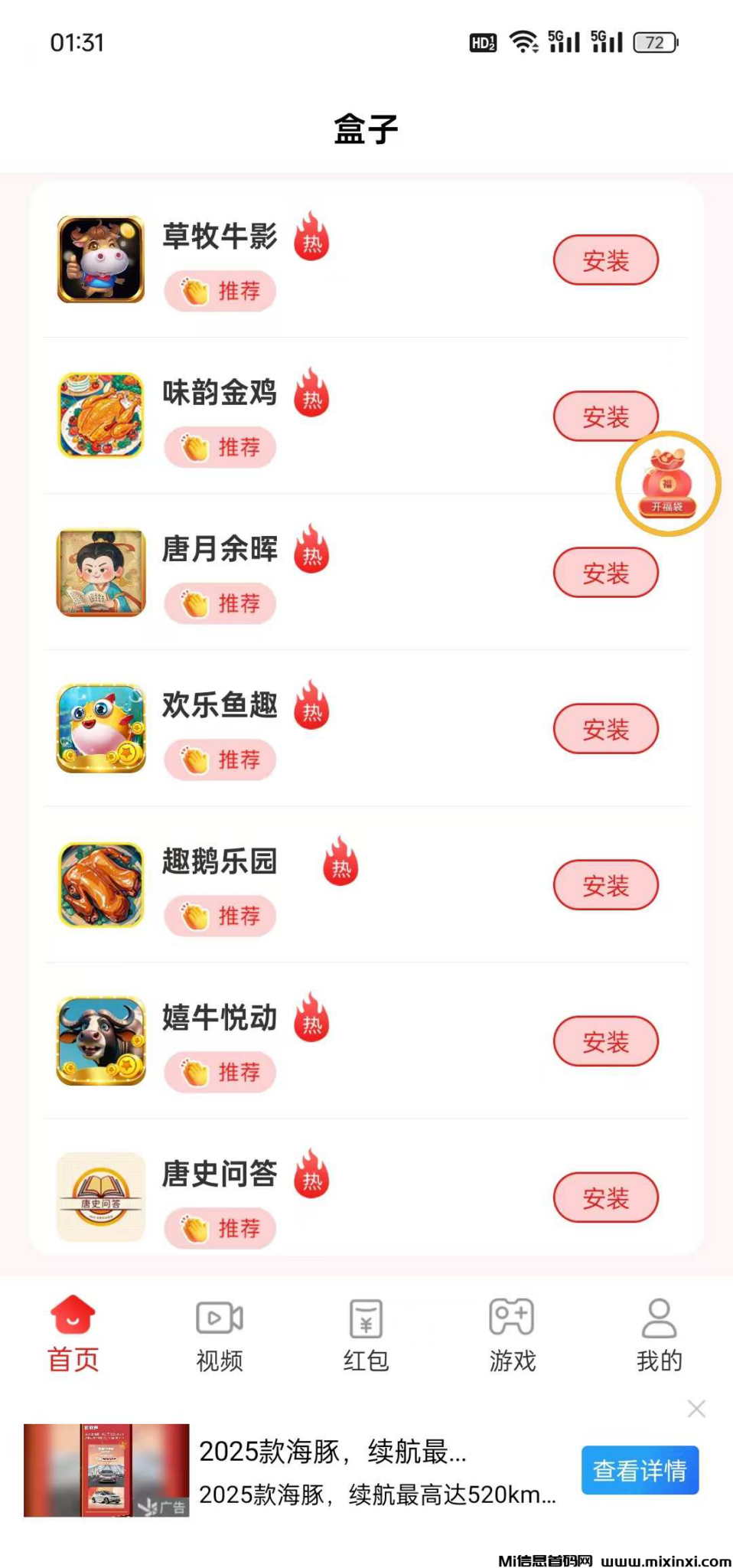Go to the 首页 tab
Screen dimensions: 733x1568
click(x=73, y=1334)
